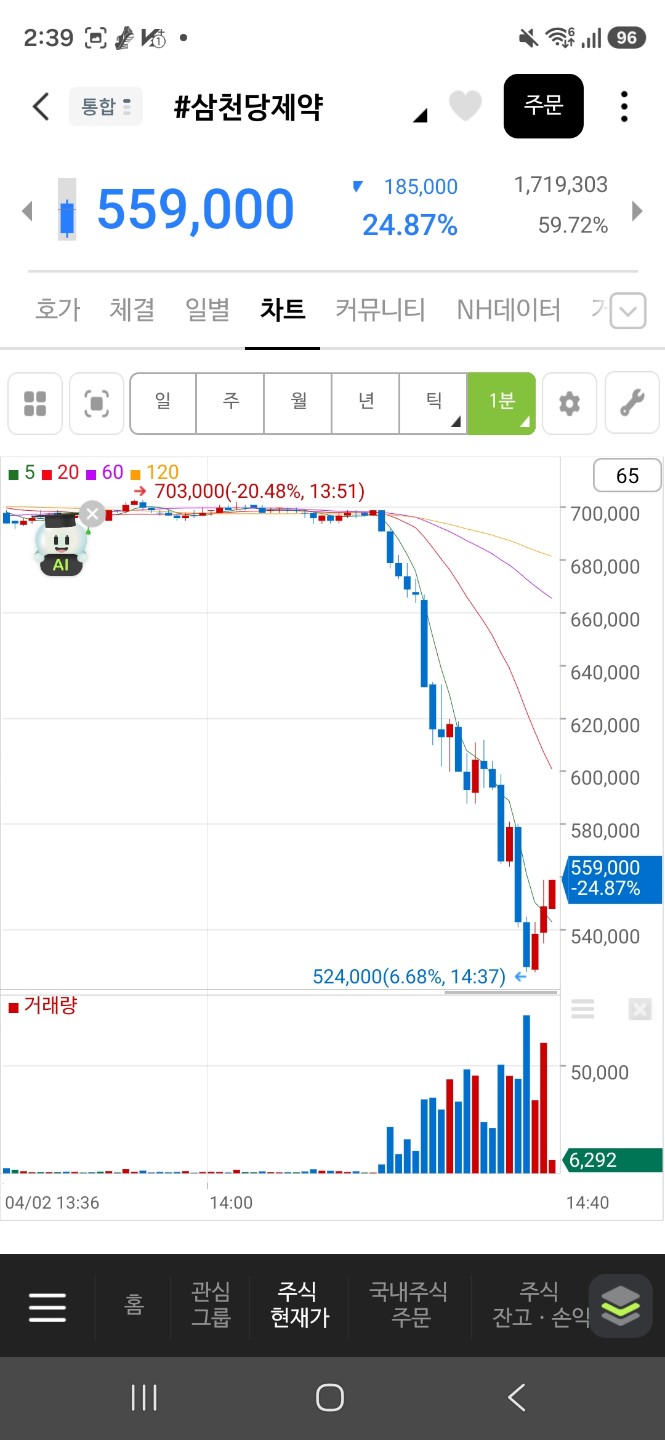Open chart settings with the gear icon

click(569, 404)
